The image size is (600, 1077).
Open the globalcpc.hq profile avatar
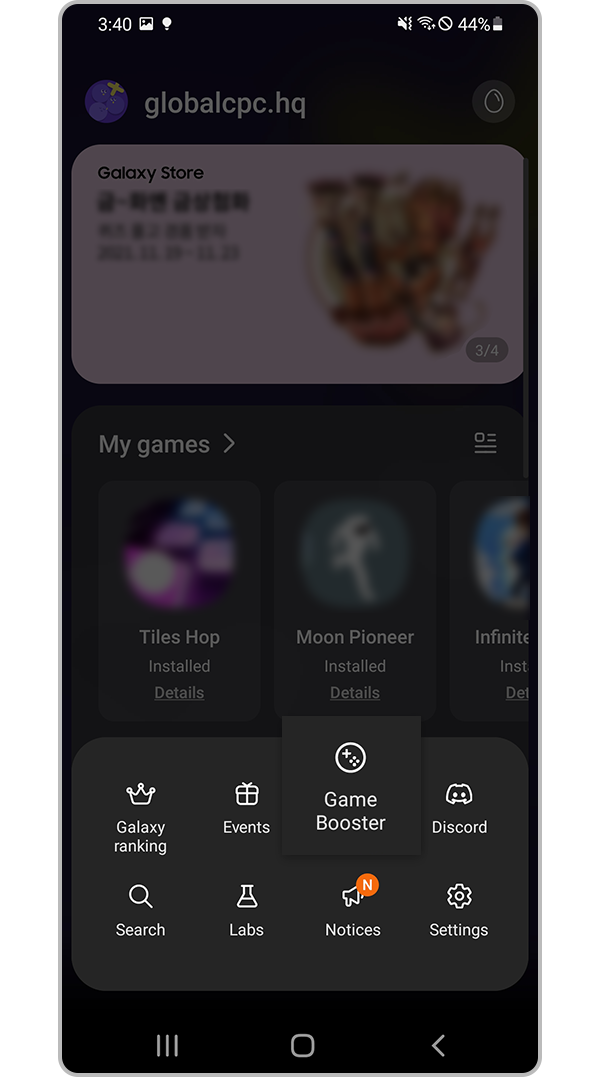106,102
